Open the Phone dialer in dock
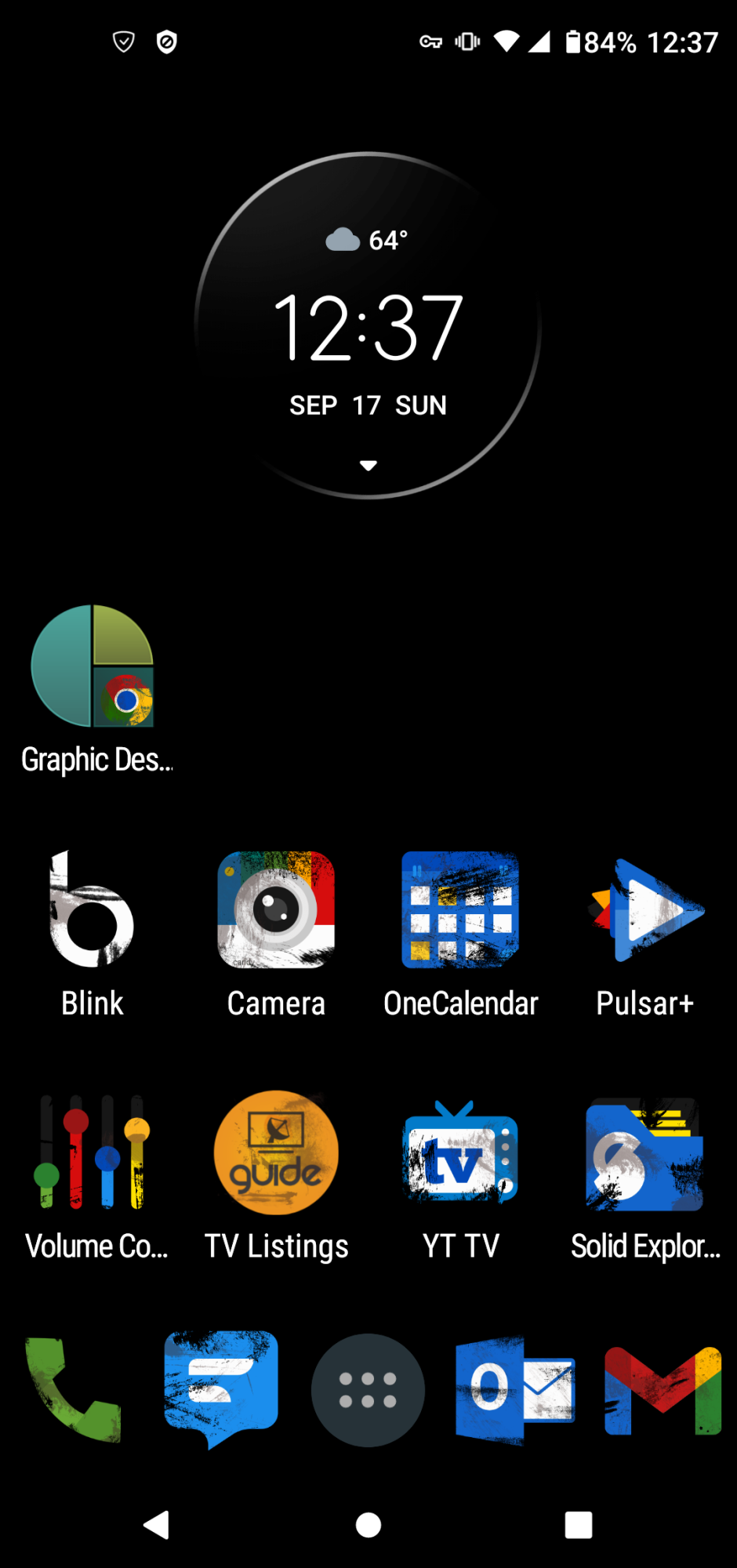The image size is (737, 1568). [x=74, y=1389]
